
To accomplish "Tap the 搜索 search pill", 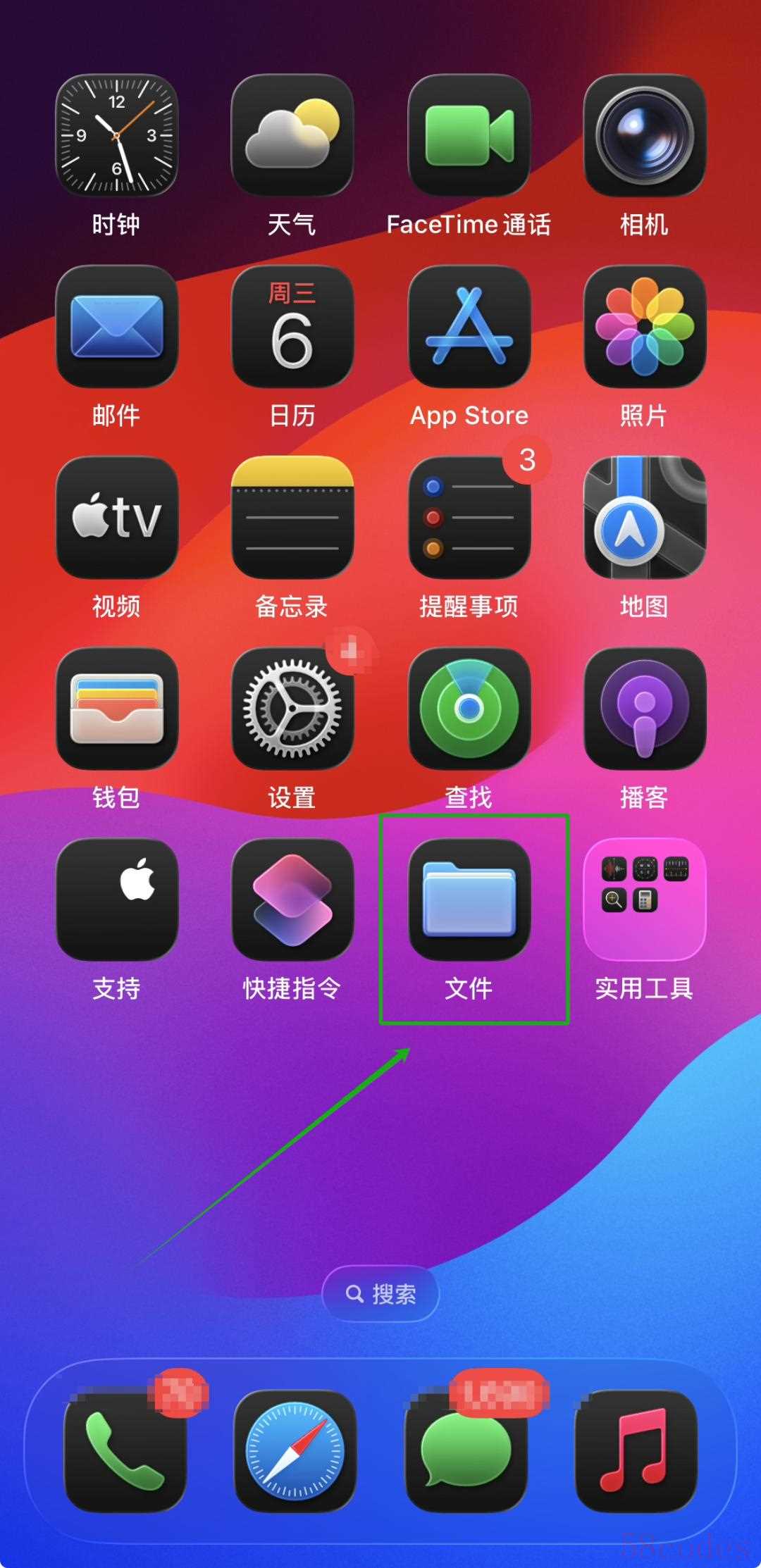I will click(380, 1294).
